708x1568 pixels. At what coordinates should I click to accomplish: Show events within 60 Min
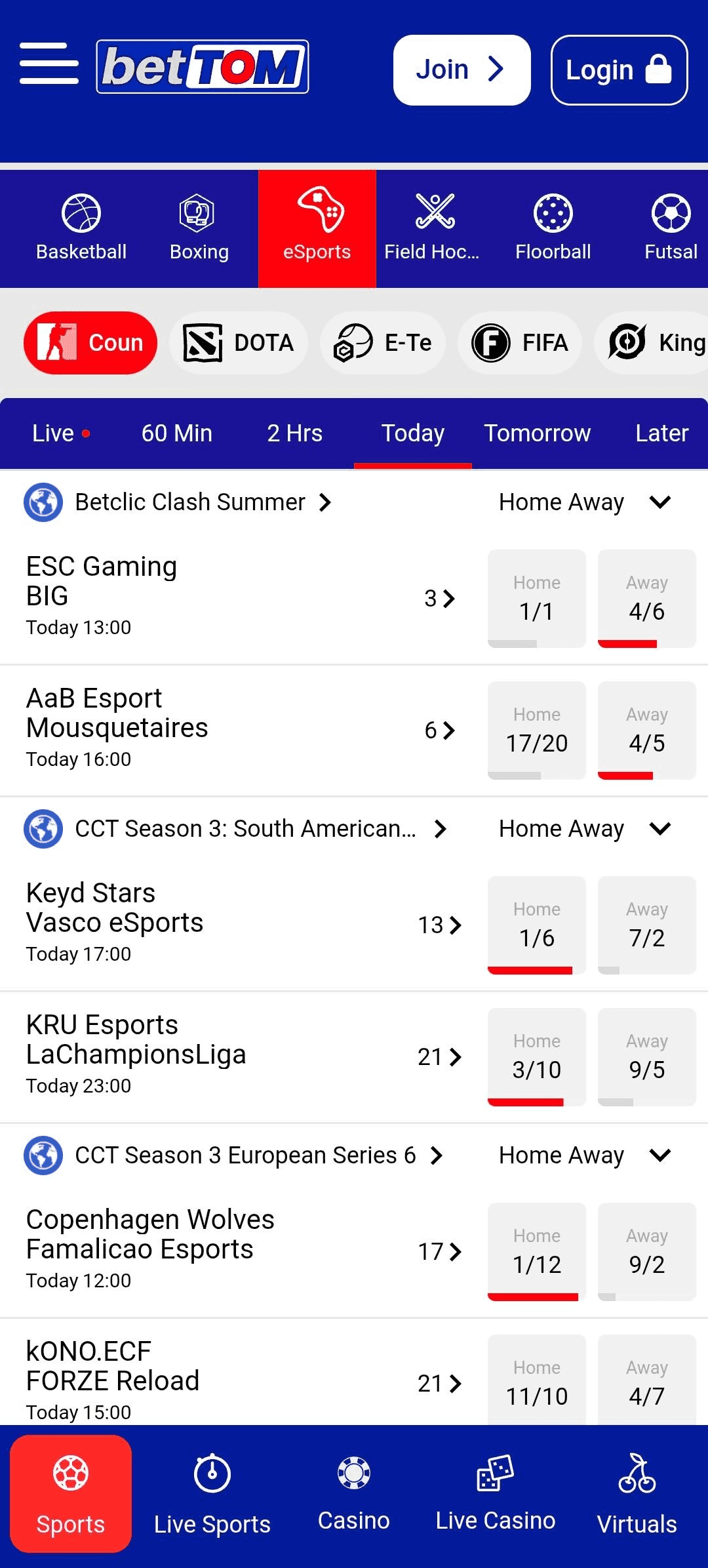point(177,433)
